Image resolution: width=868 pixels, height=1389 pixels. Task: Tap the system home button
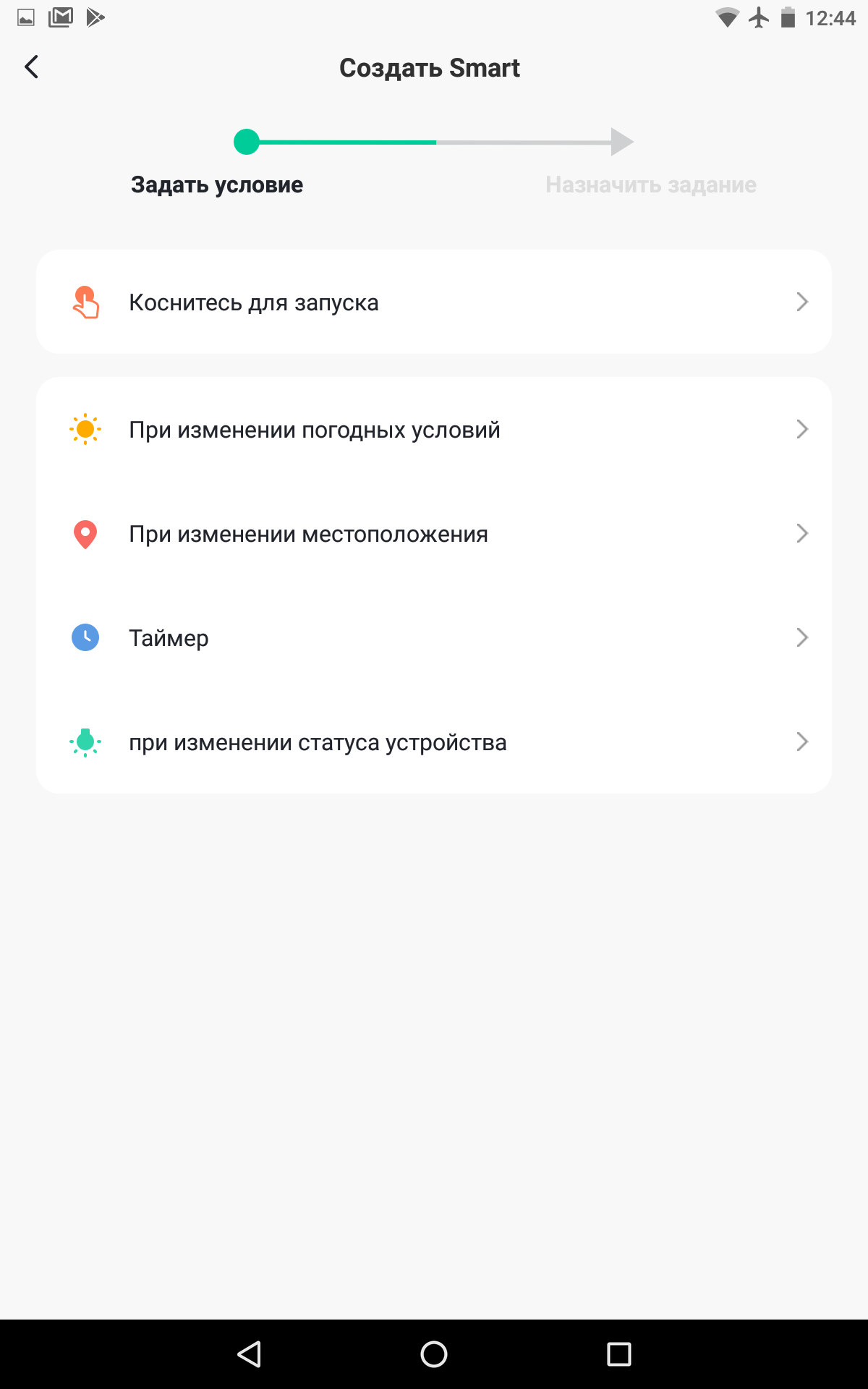[434, 1354]
